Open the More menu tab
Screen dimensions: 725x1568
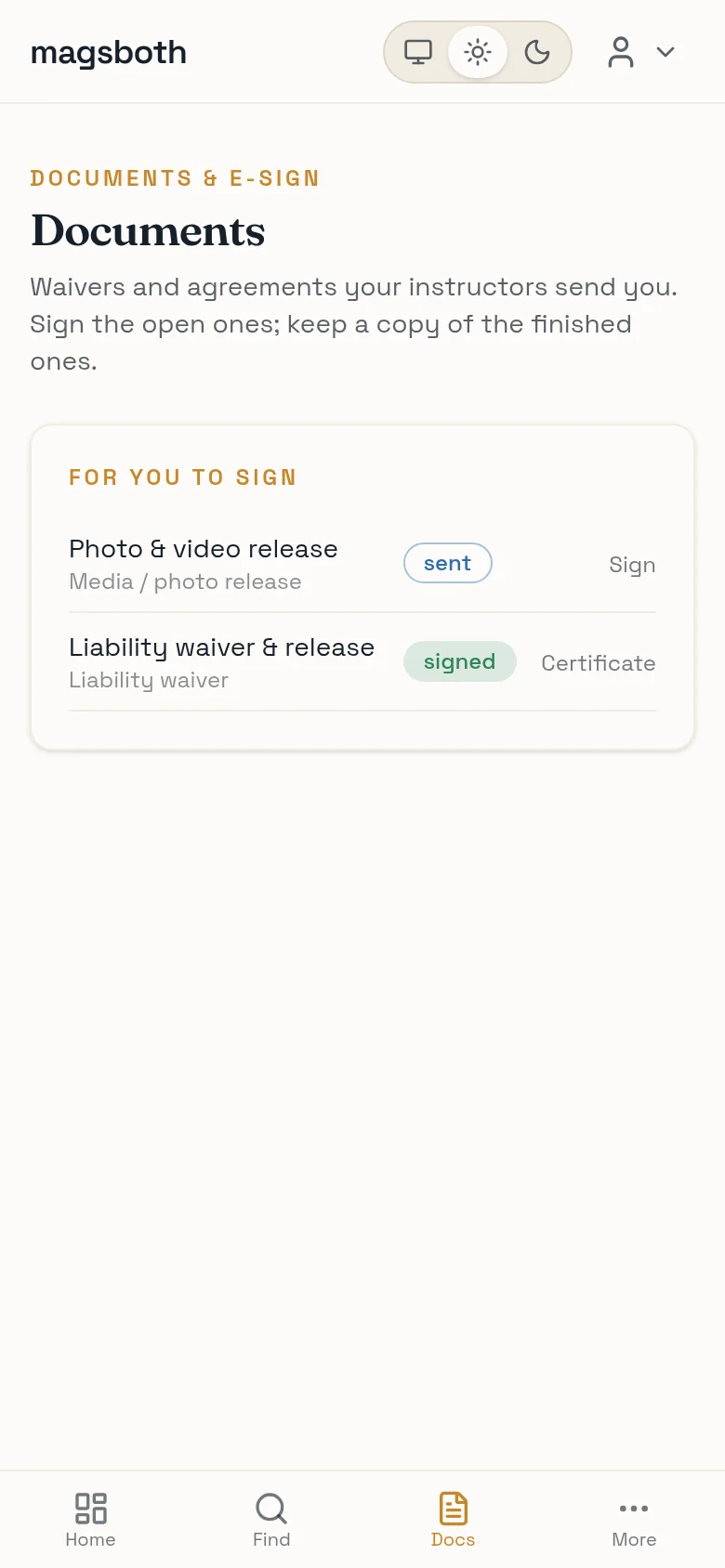pos(634,1520)
